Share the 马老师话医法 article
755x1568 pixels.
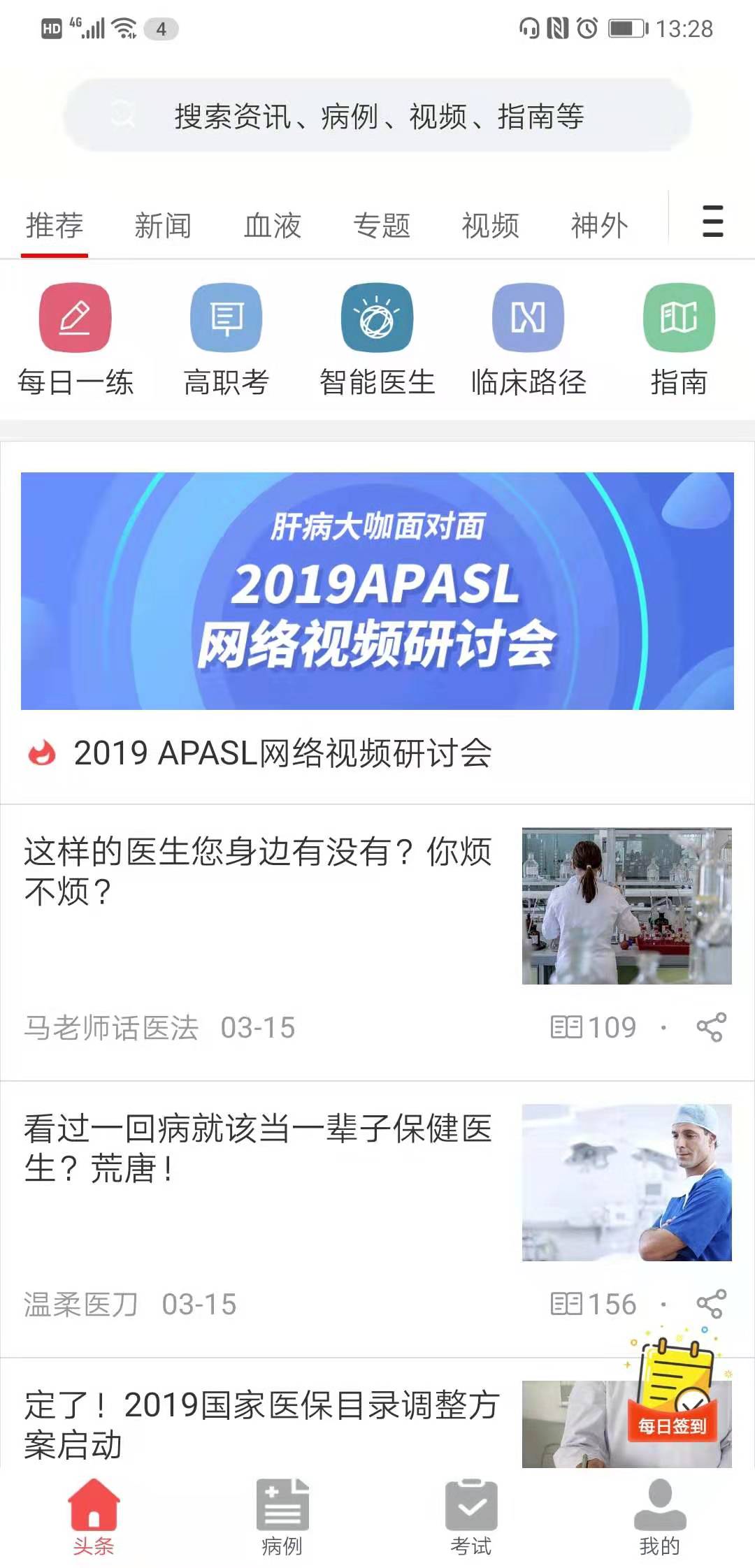click(x=711, y=1027)
